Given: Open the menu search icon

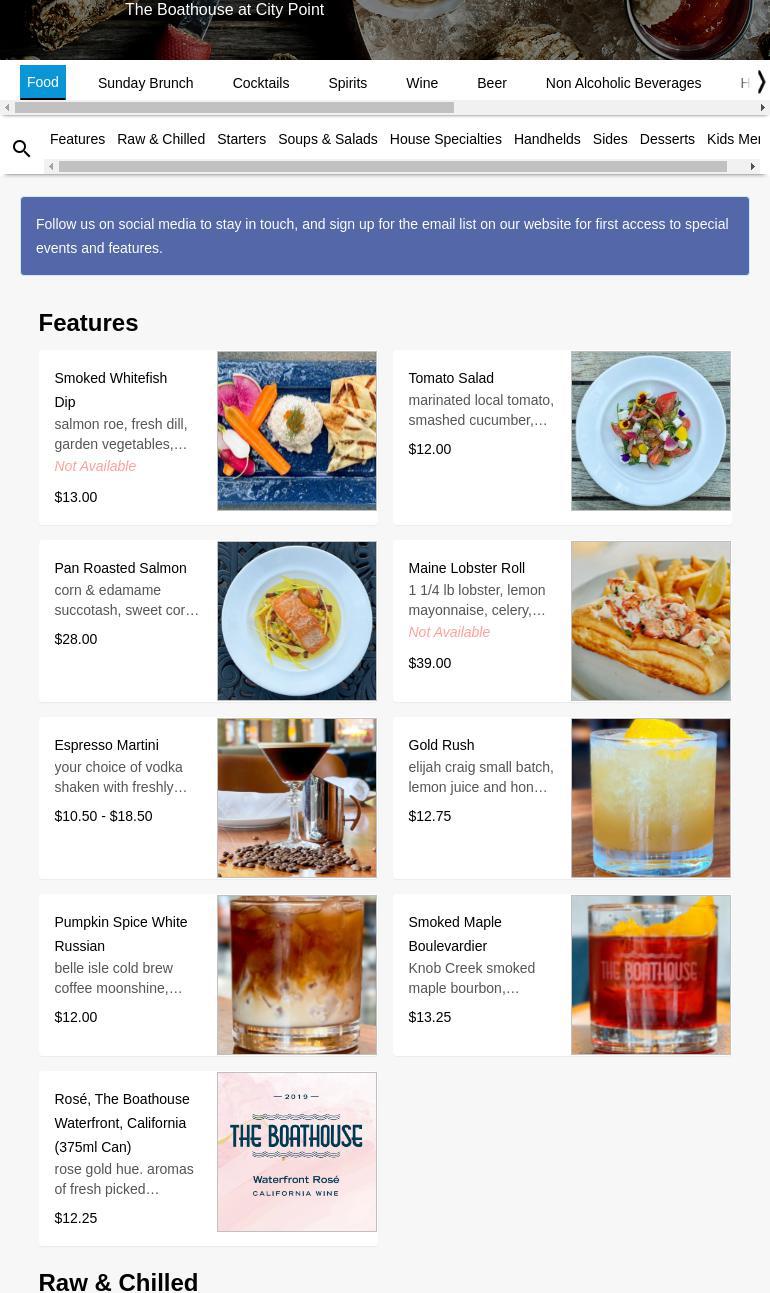Looking at the screenshot, I should [21, 149].
